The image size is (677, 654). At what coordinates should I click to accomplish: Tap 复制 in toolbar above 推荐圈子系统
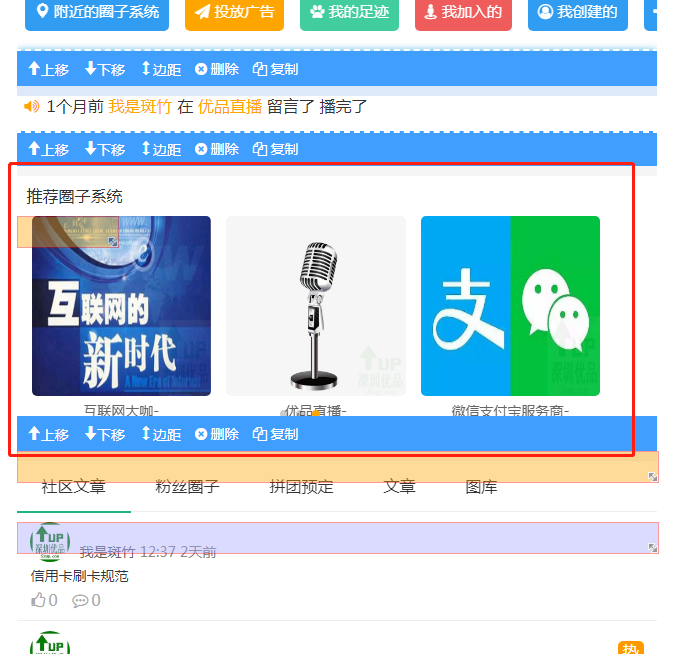pyautogui.click(x=275, y=149)
